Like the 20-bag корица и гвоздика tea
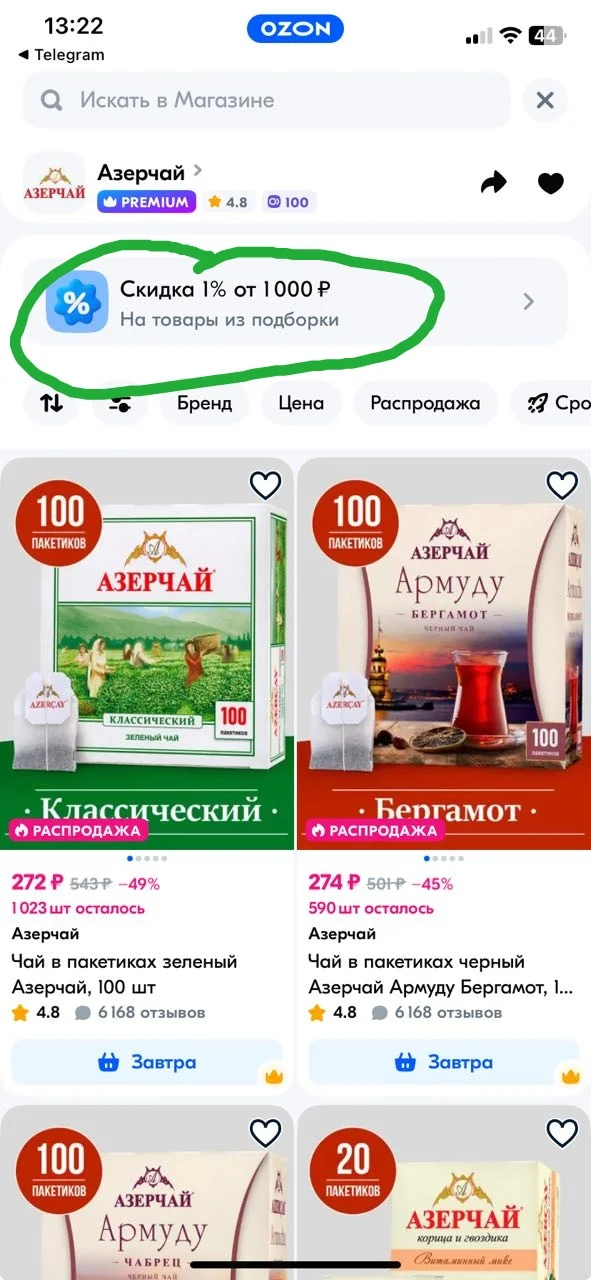 pos(562,1133)
